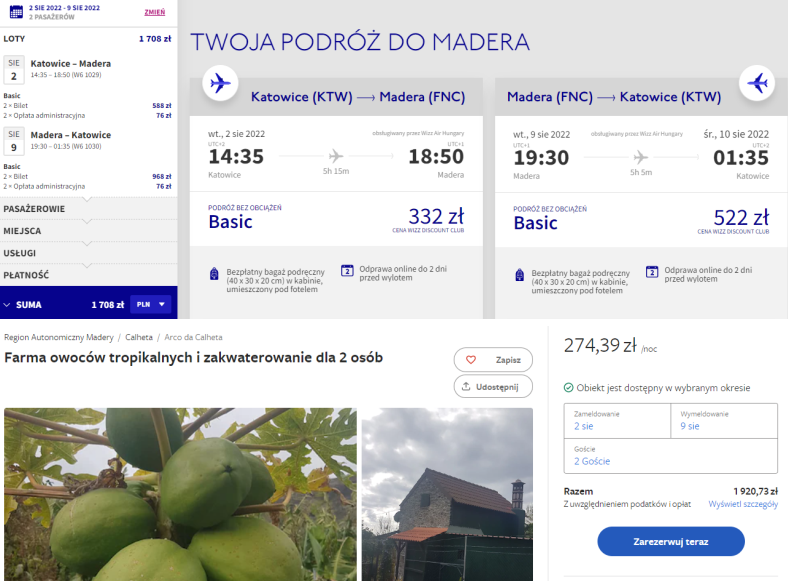Open the stone house photo
The width and height of the screenshot is (788, 581).
point(447,494)
